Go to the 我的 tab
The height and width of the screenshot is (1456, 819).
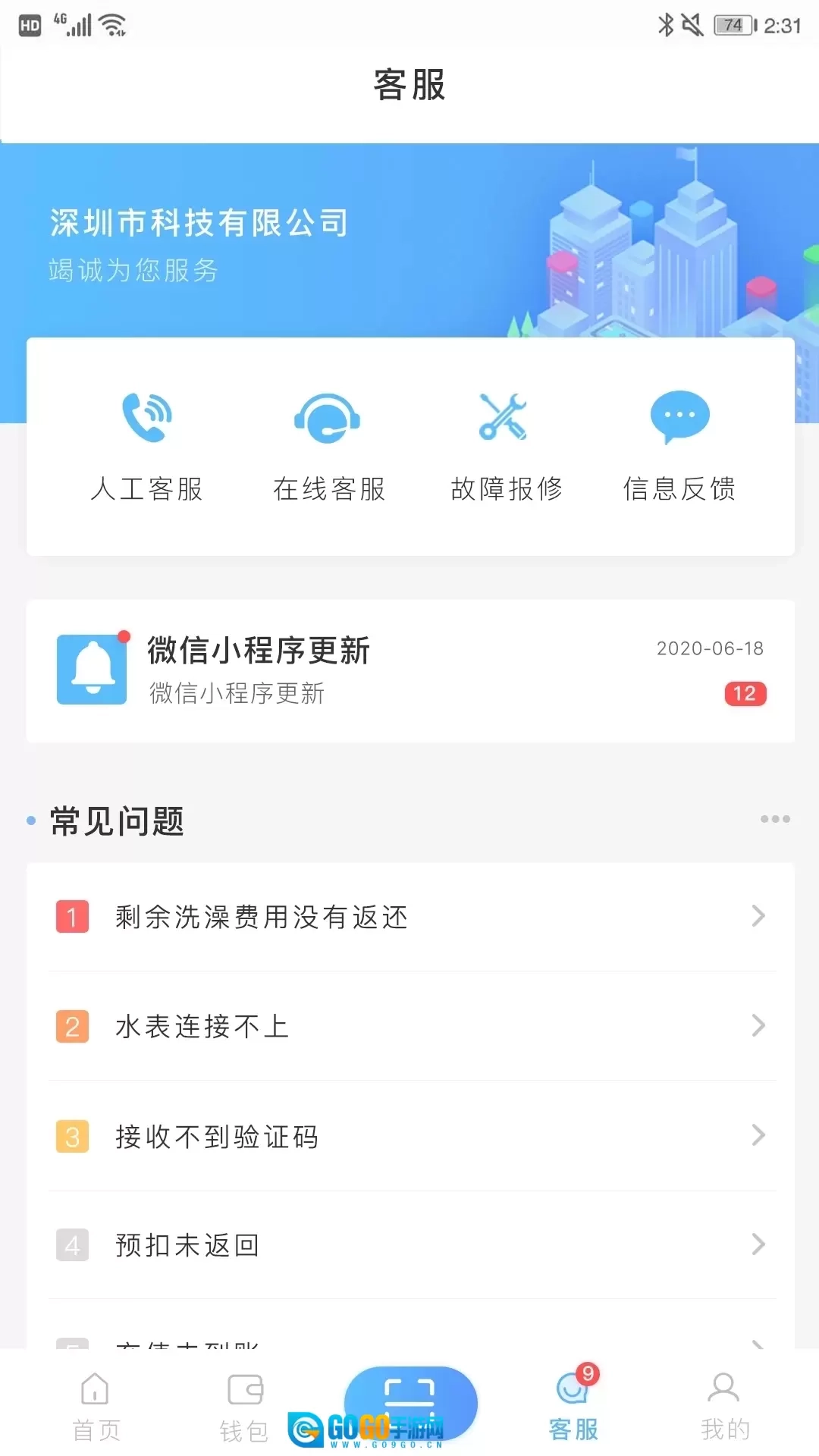point(724,1407)
